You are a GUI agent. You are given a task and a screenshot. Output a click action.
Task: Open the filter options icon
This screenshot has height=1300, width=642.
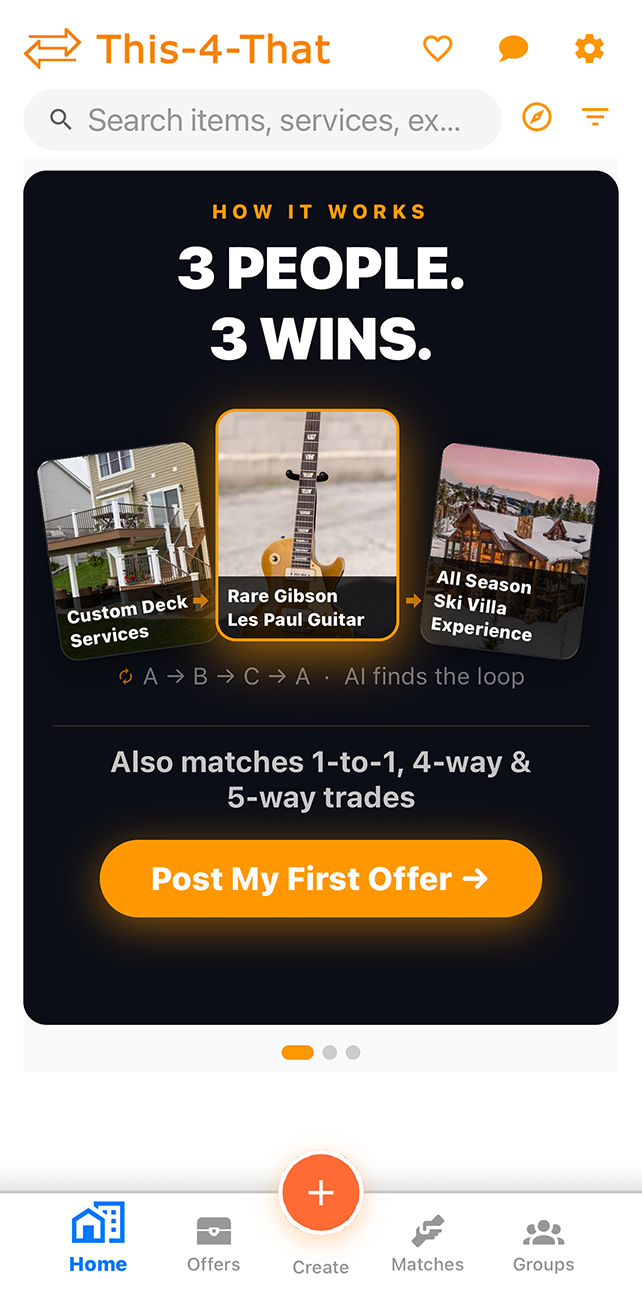click(x=595, y=118)
